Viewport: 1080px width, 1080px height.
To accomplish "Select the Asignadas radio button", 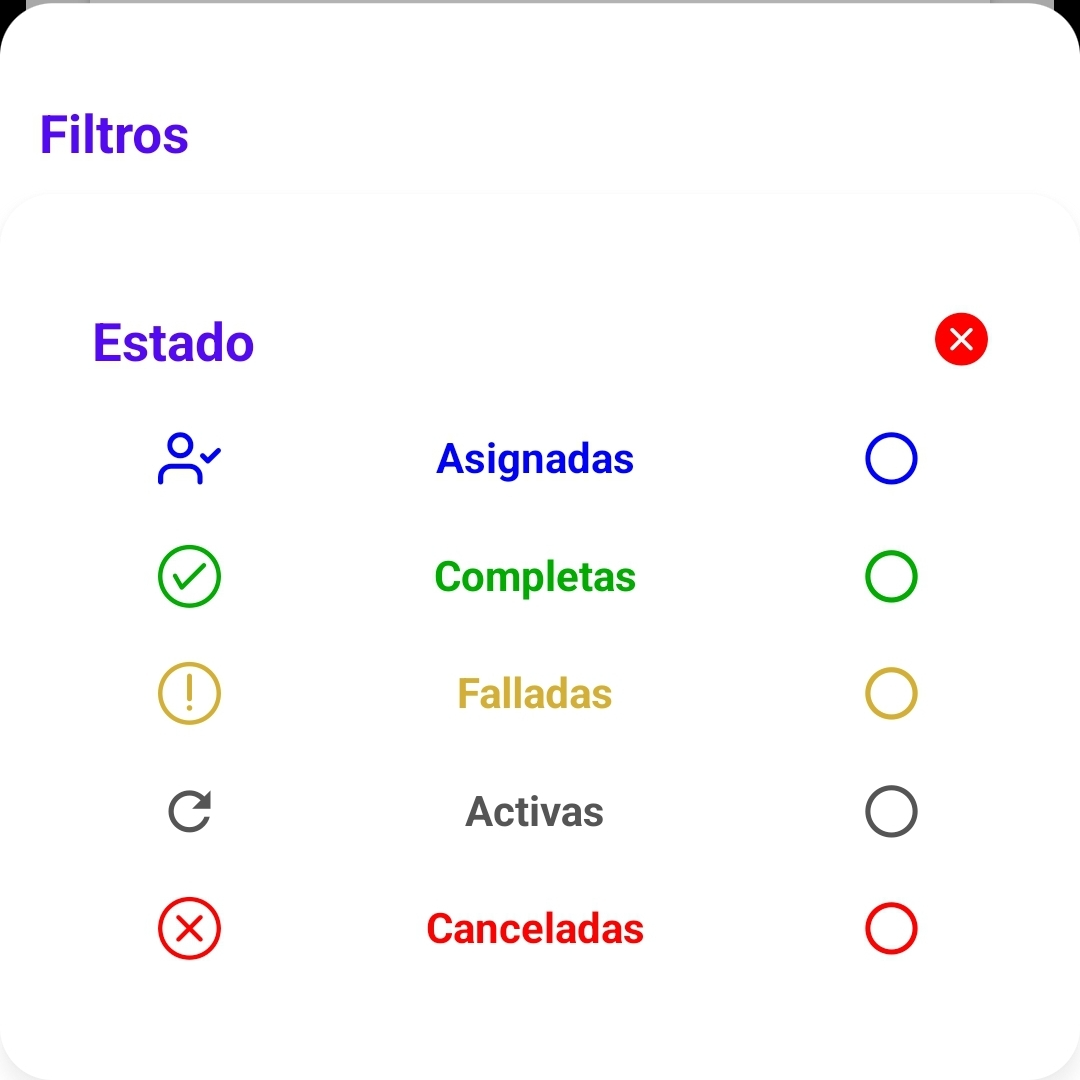I will pyautogui.click(x=891, y=459).
